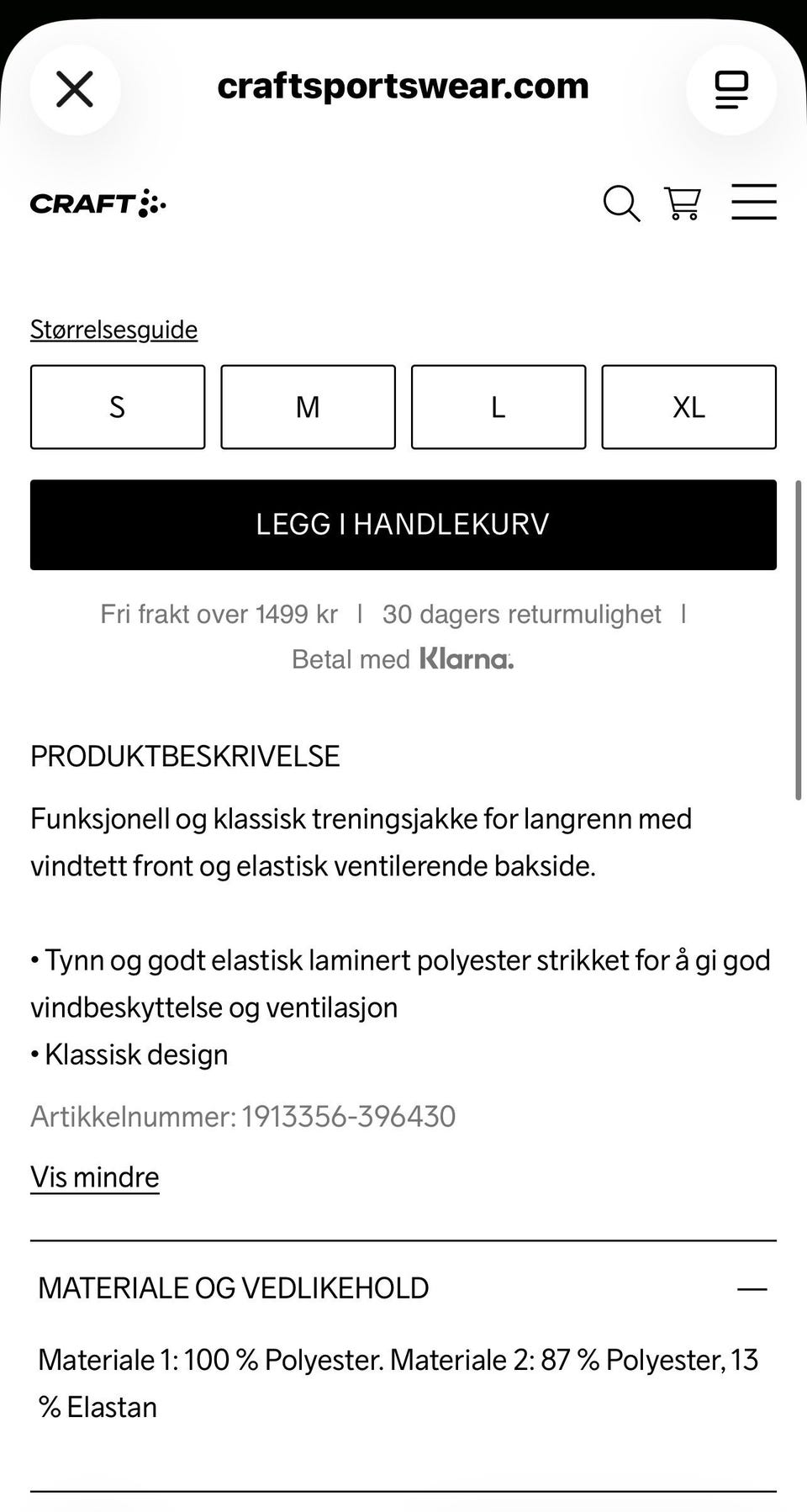The width and height of the screenshot is (807, 1512).
Task: Expand the PRODUKTBESKRIVELSE section
Action: pyautogui.click(x=185, y=755)
